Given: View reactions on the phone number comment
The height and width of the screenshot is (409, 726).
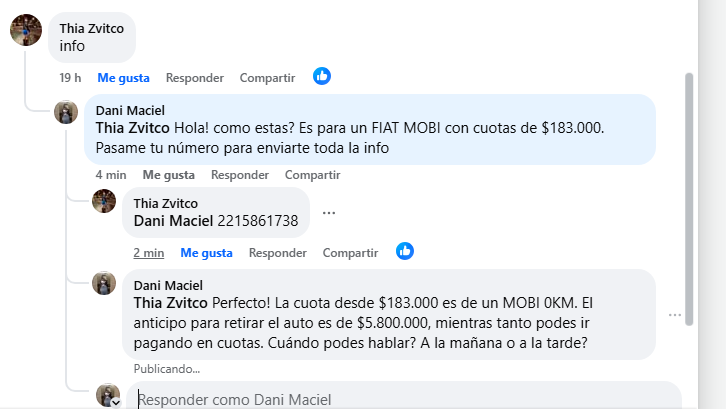Looking at the screenshot, I should click(x=405, y=252).
